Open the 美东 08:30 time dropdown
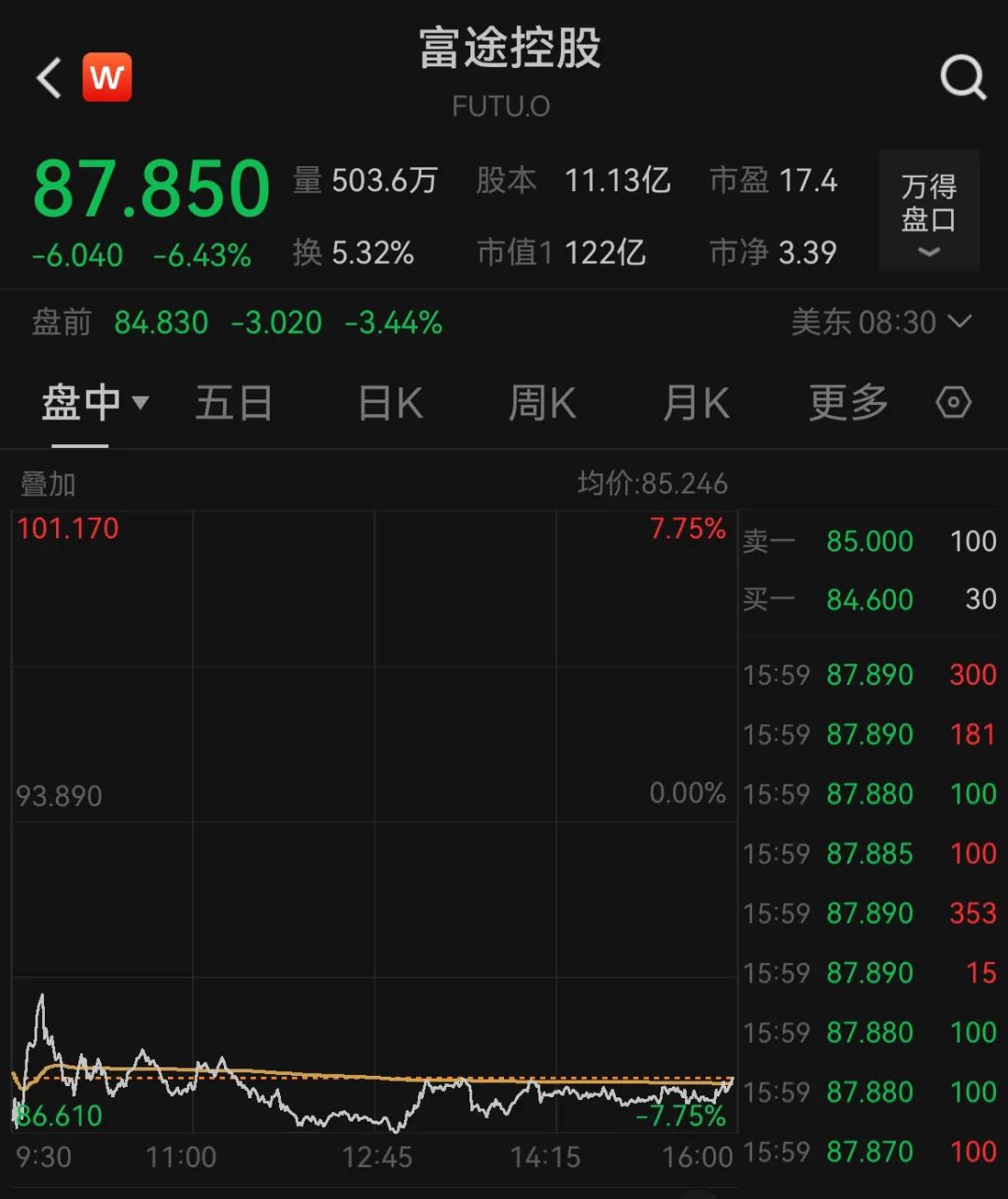 point(881,323)
